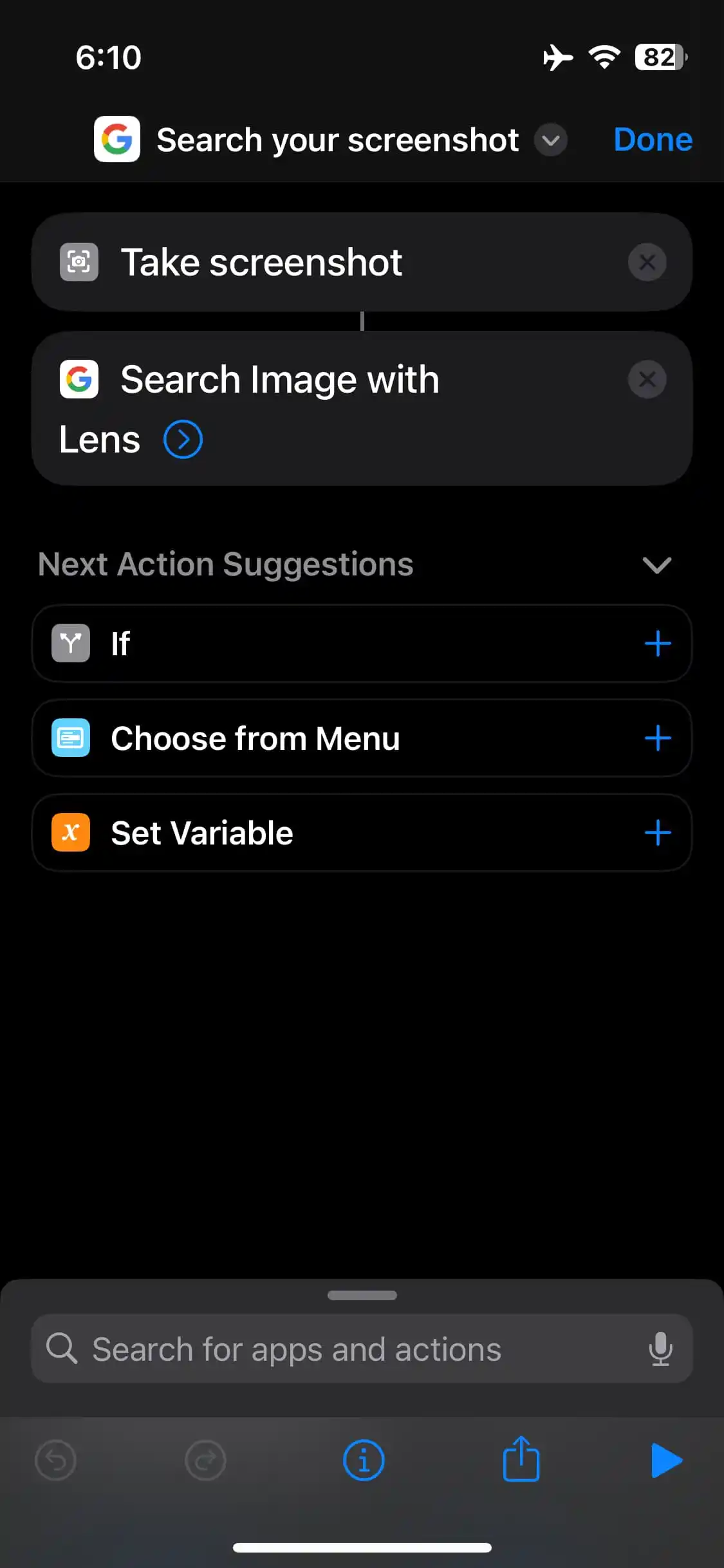This screenshot has height=1568, width=724.
Task: Collapse Next Action Suggestions
Action: tap(657, 565)
